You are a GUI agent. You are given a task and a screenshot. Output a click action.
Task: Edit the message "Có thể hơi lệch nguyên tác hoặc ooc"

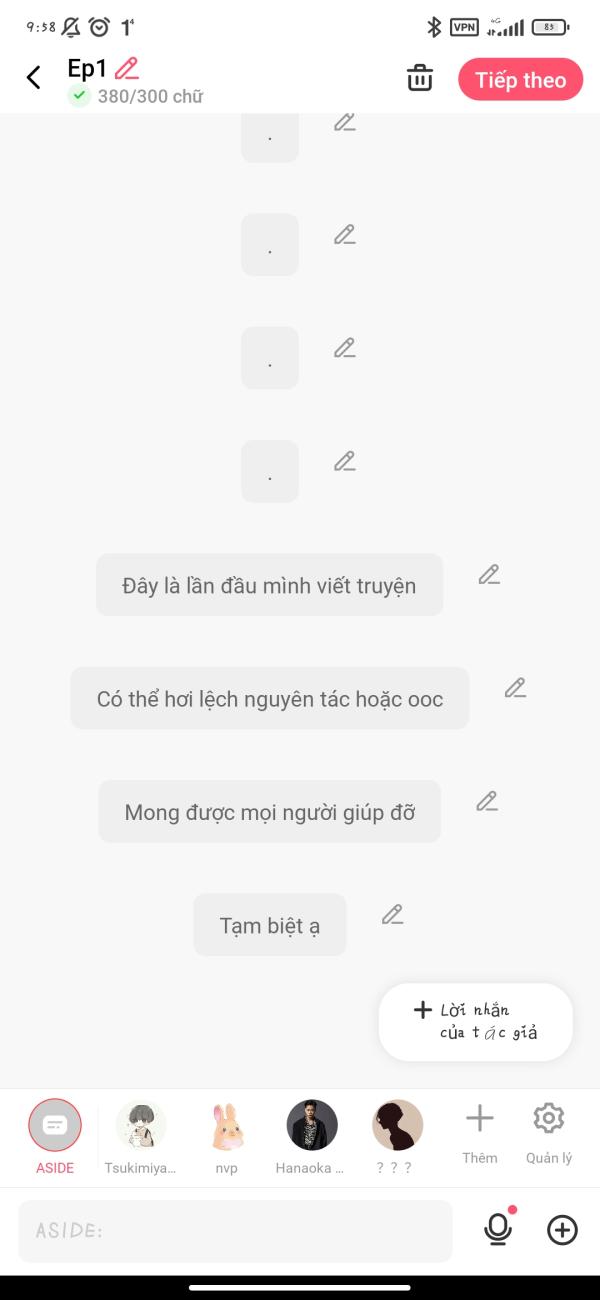pos(514,688)
